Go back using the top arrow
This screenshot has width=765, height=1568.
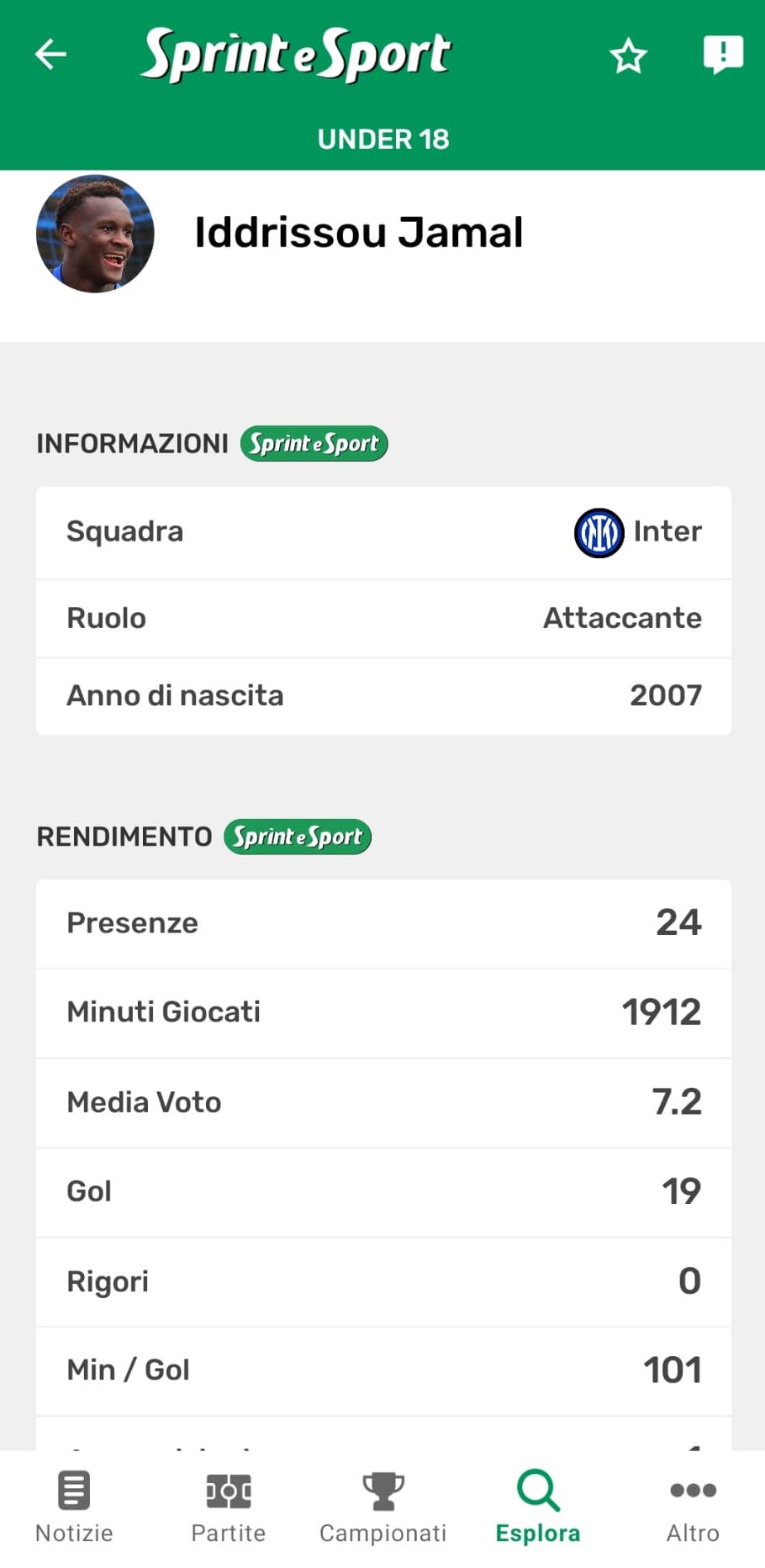50,55
